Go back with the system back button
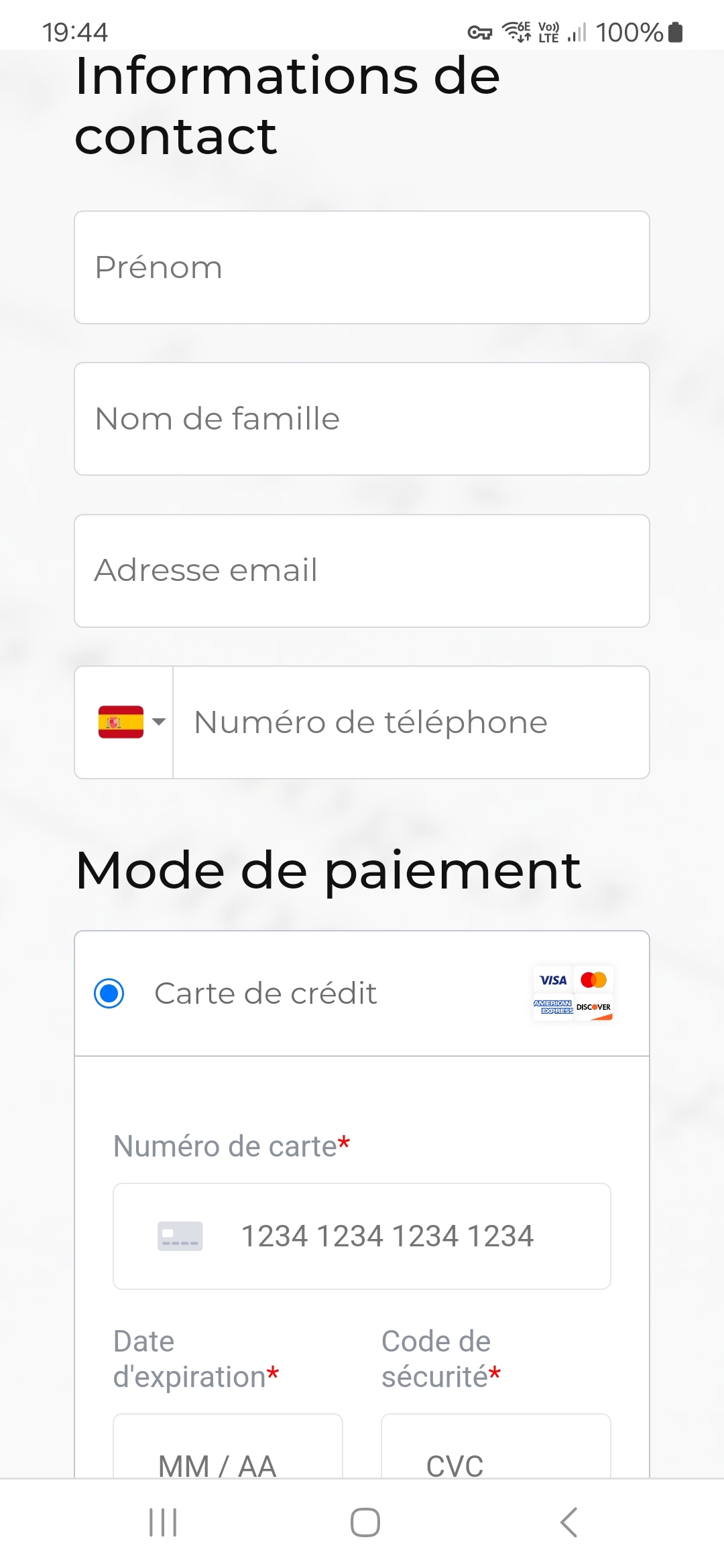Screen dimensions: 724x1568 click(x=568, y=1522)
